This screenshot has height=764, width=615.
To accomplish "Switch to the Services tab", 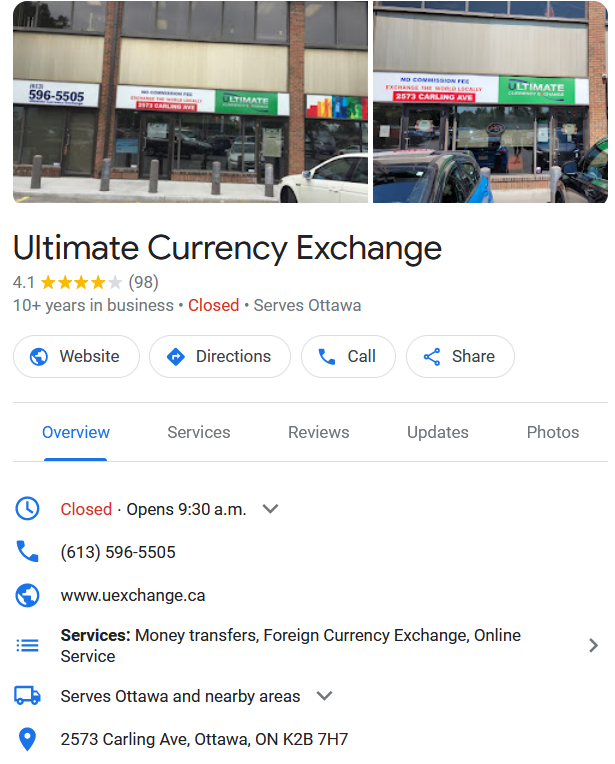I will [x=198, y=432].
